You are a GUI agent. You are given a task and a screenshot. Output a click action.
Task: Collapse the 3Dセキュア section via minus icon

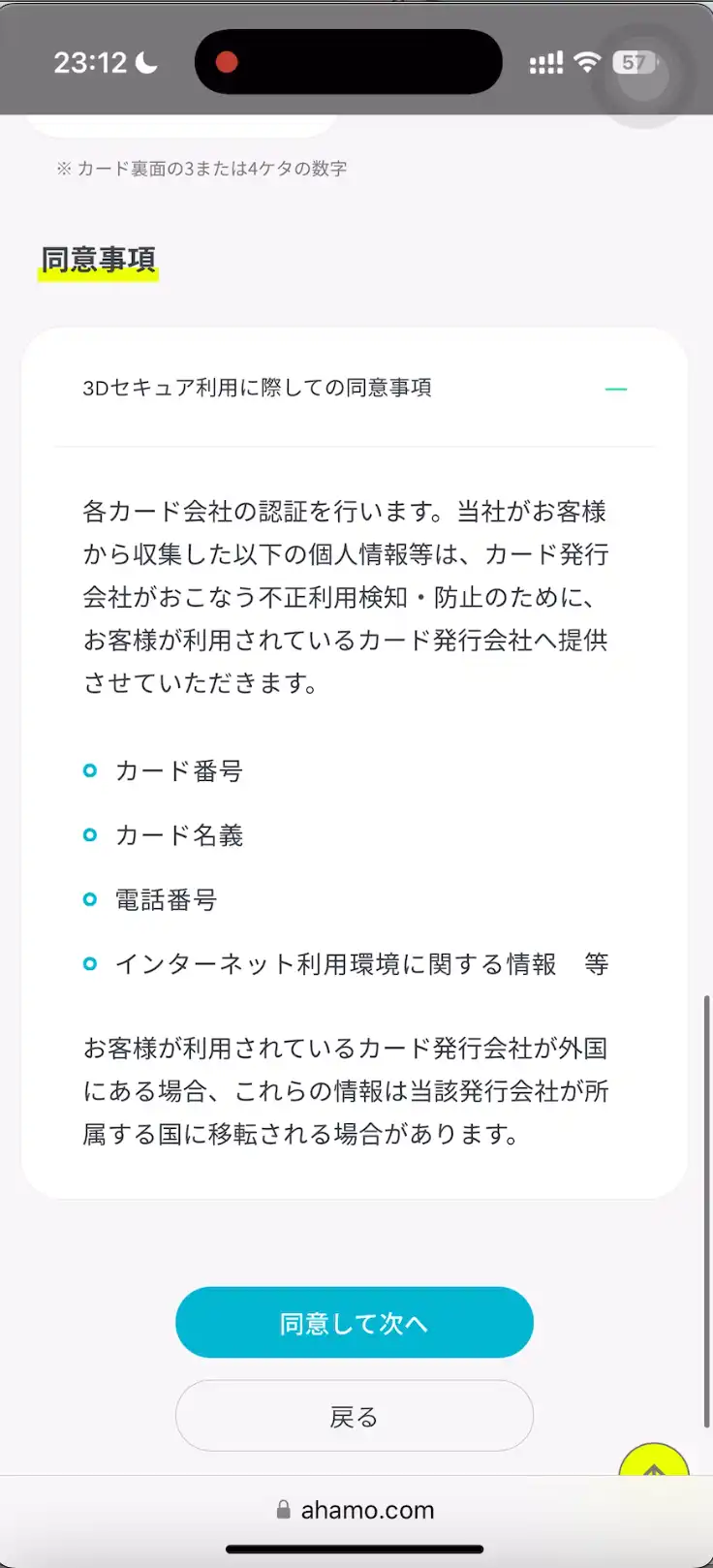(617, 388)
